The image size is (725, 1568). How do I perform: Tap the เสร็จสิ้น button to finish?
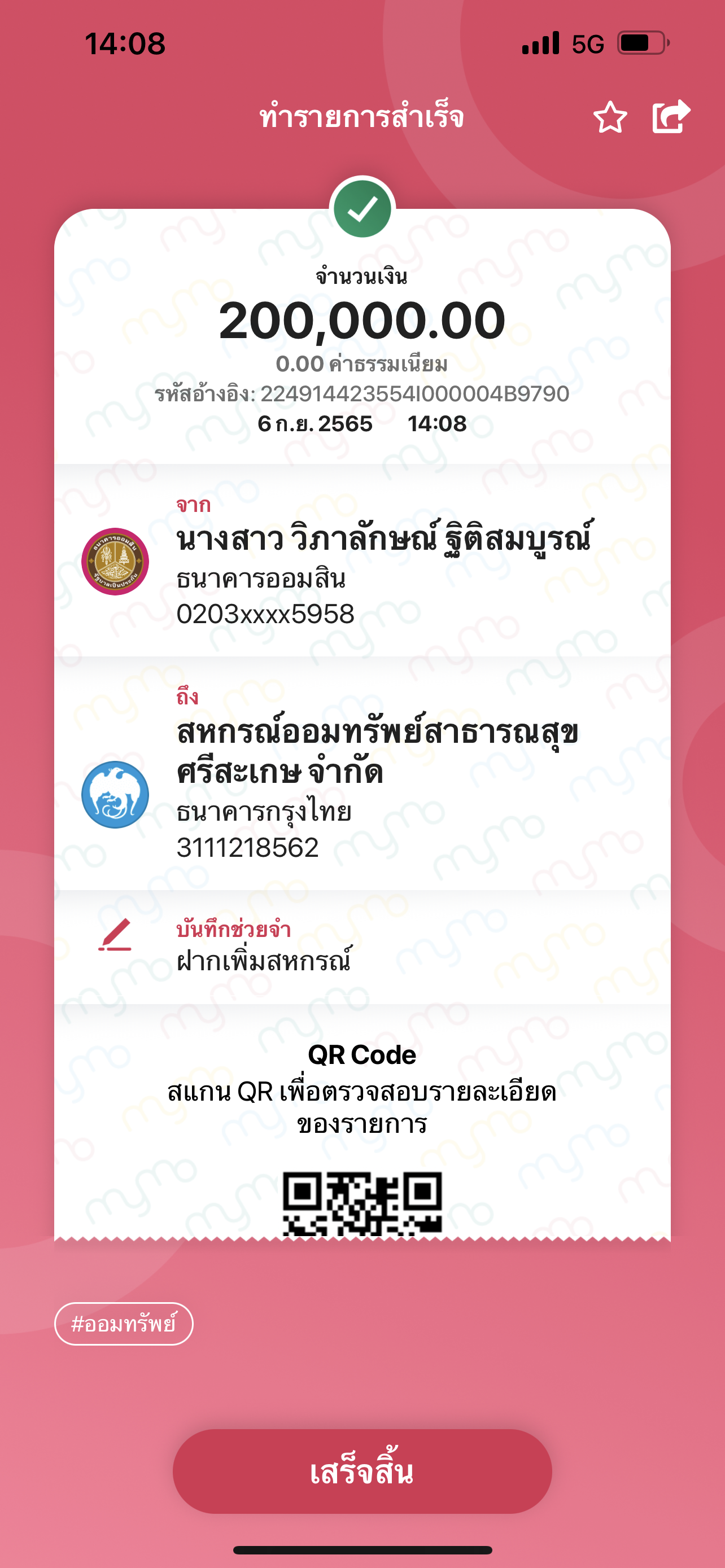point(362,1471)
